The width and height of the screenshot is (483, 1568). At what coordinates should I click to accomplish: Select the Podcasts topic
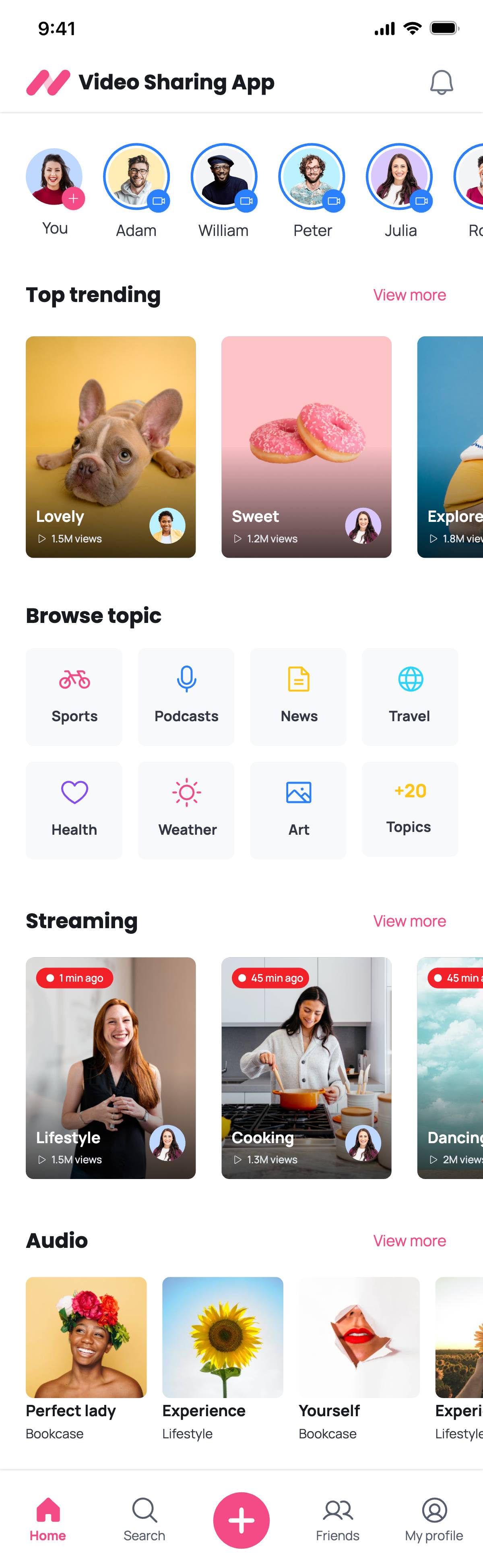pyautogui.click(x=186, y=696)
